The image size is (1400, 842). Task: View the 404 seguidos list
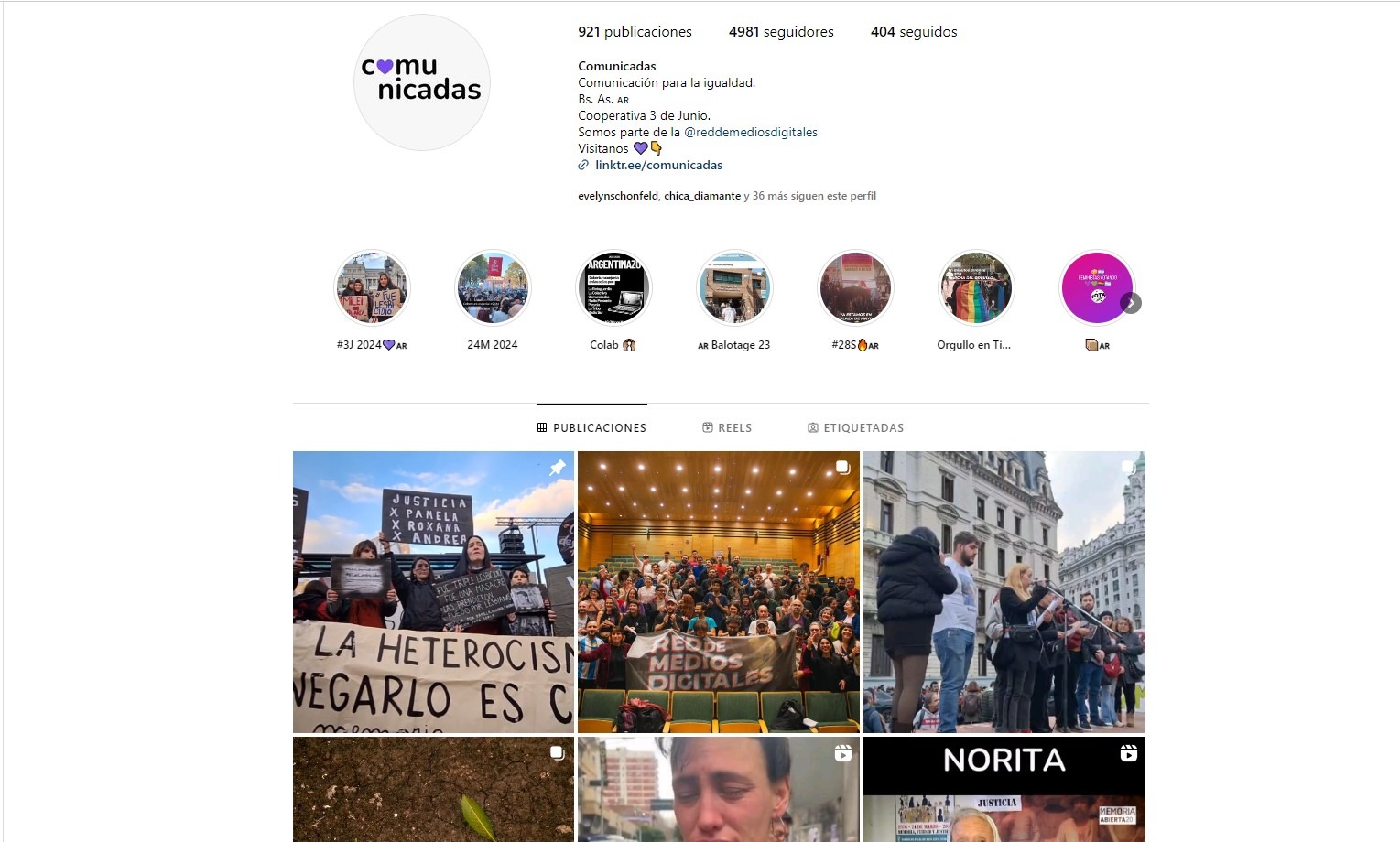[914, 32]
